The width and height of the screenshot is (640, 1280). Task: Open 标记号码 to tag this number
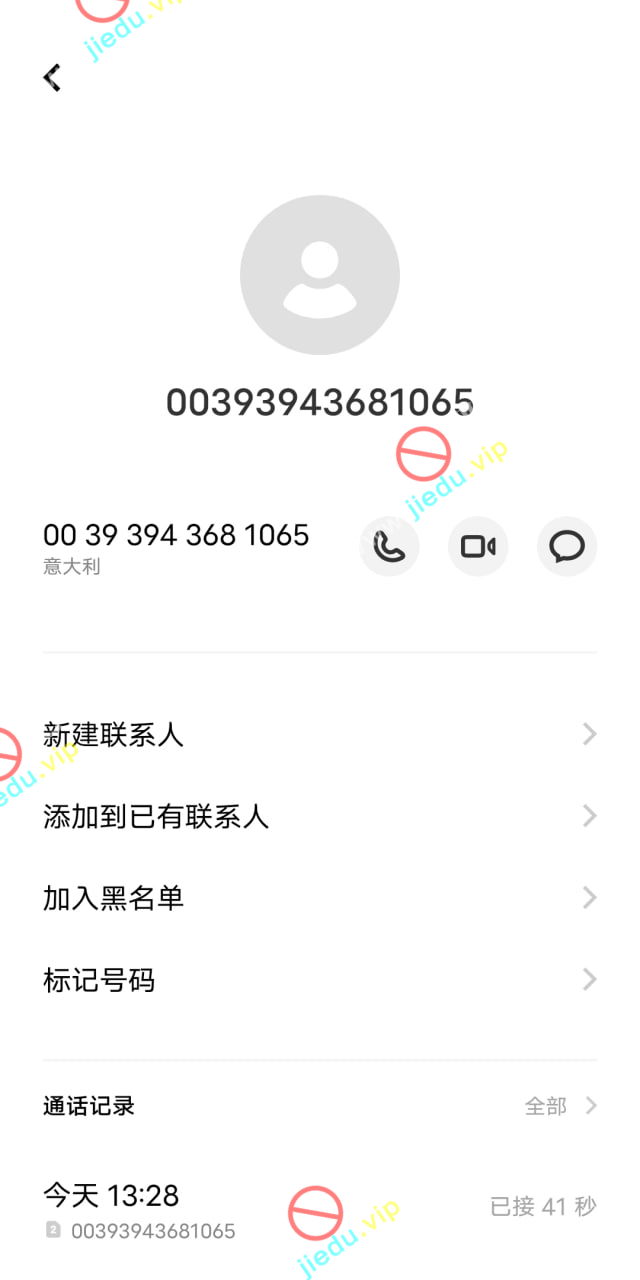(320, 980)
